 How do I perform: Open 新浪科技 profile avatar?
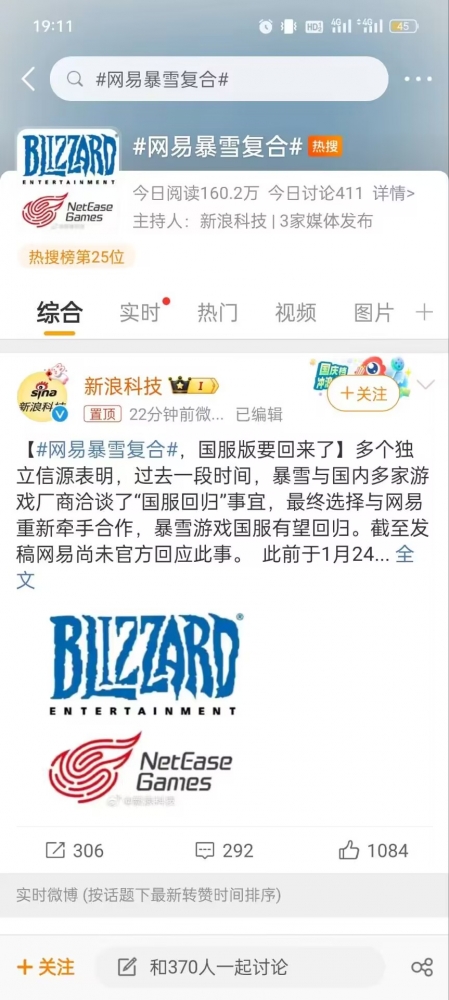point(42,397)
